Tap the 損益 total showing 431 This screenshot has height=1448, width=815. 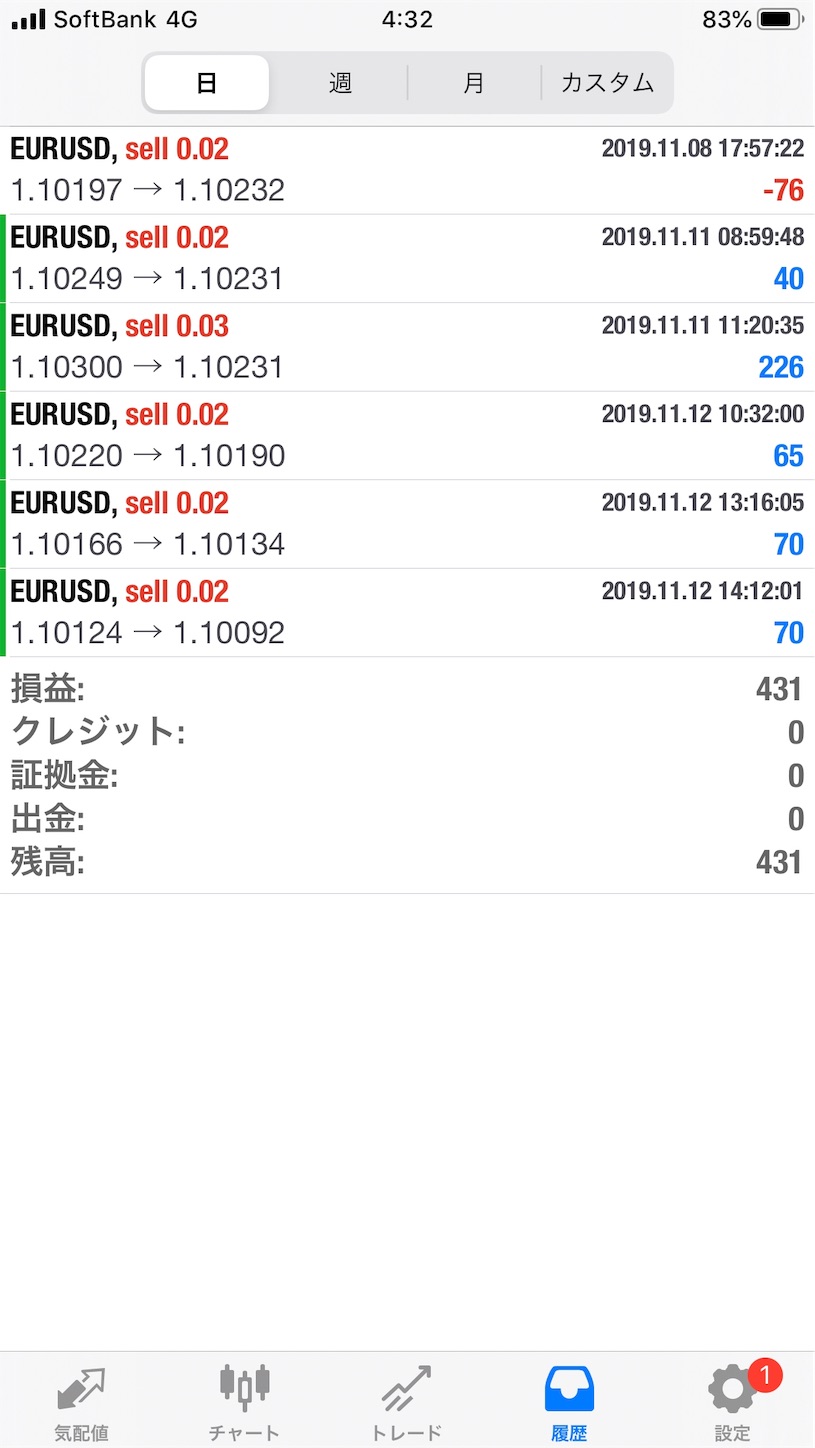click(x=407, y=688)
